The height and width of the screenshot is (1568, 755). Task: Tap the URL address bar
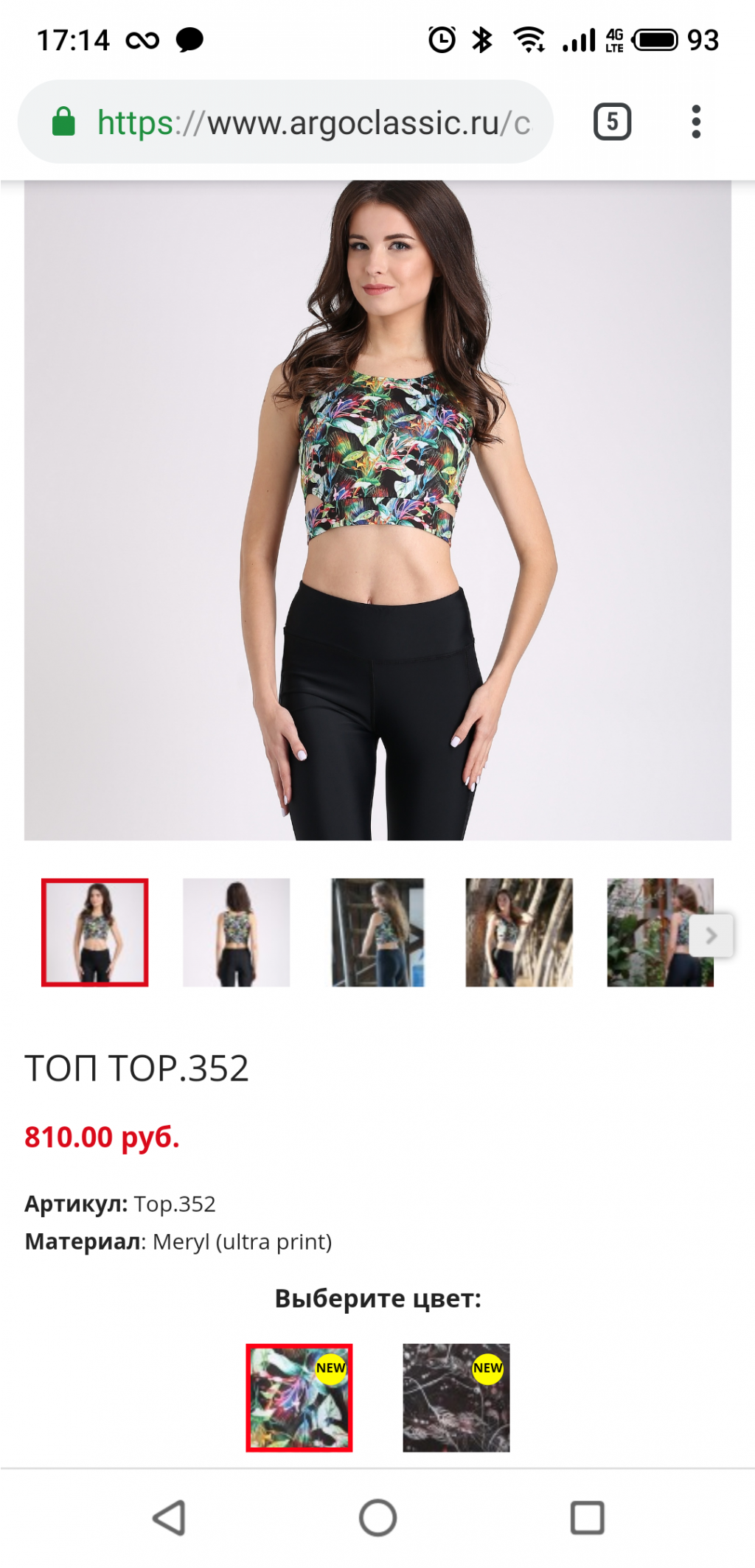tap(310, 122)
